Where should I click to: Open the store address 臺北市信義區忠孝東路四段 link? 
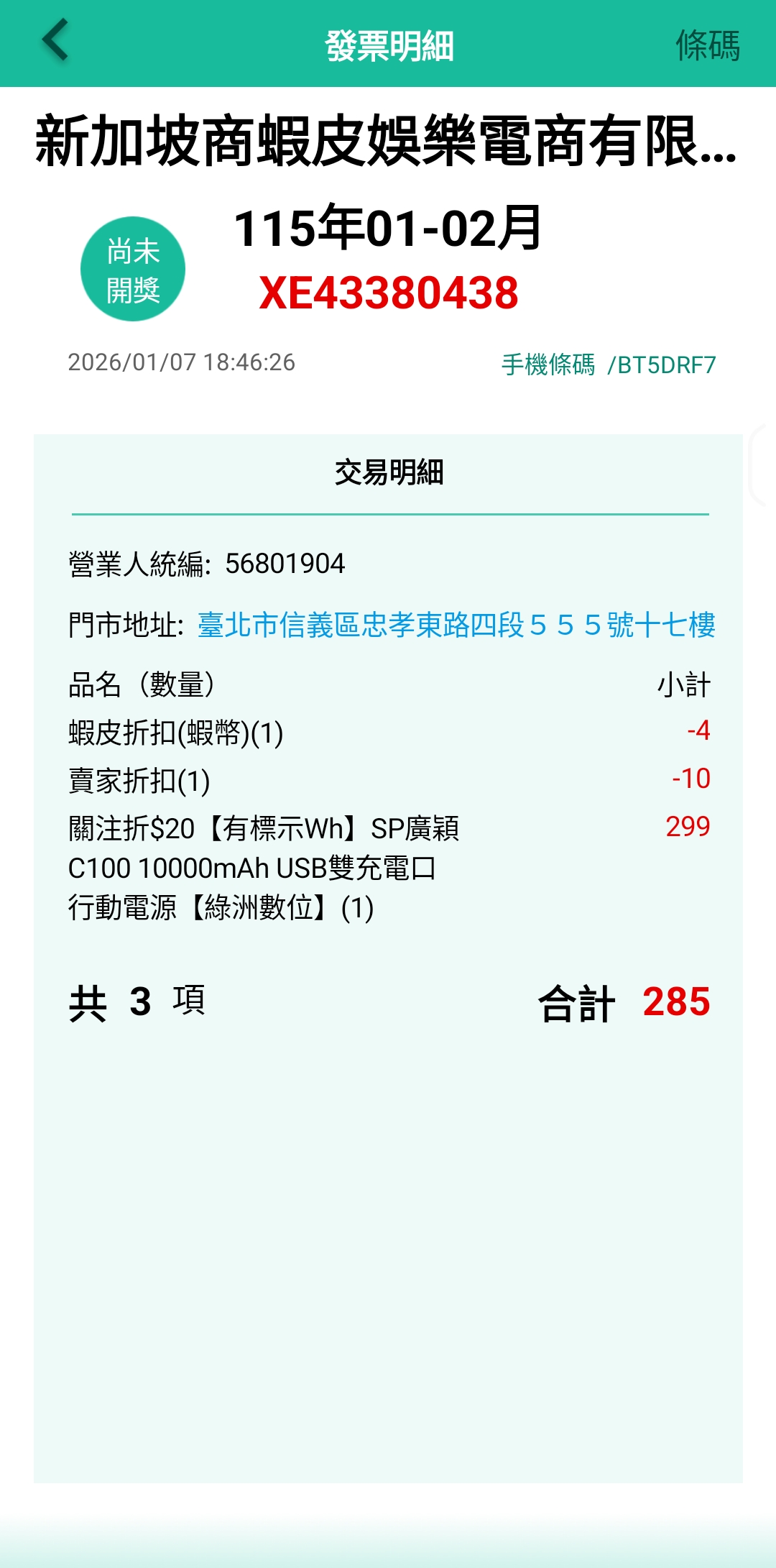point(456,625)
